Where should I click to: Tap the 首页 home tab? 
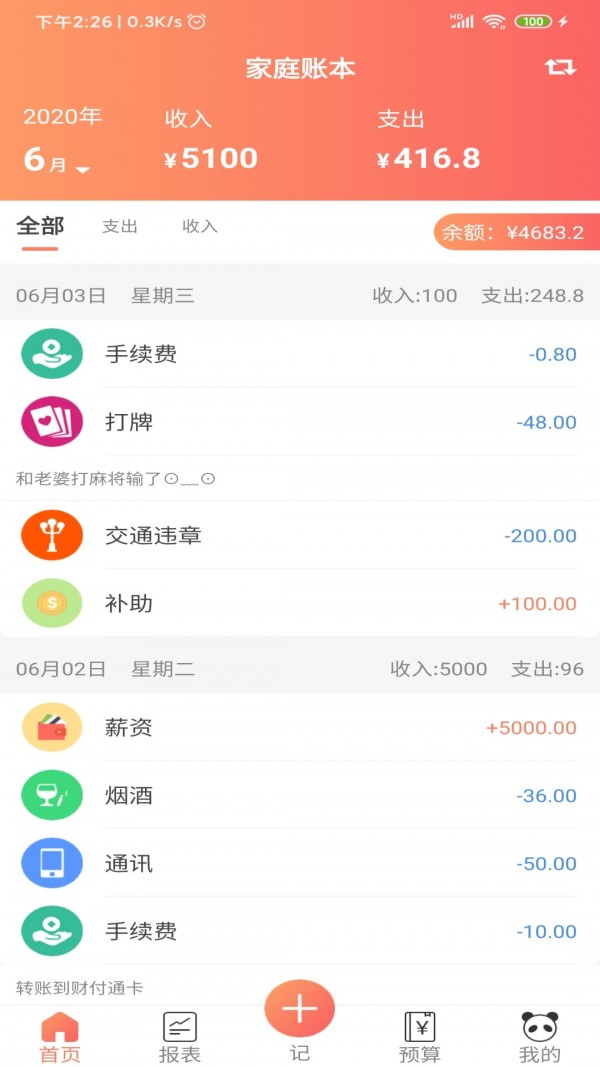60,1037
